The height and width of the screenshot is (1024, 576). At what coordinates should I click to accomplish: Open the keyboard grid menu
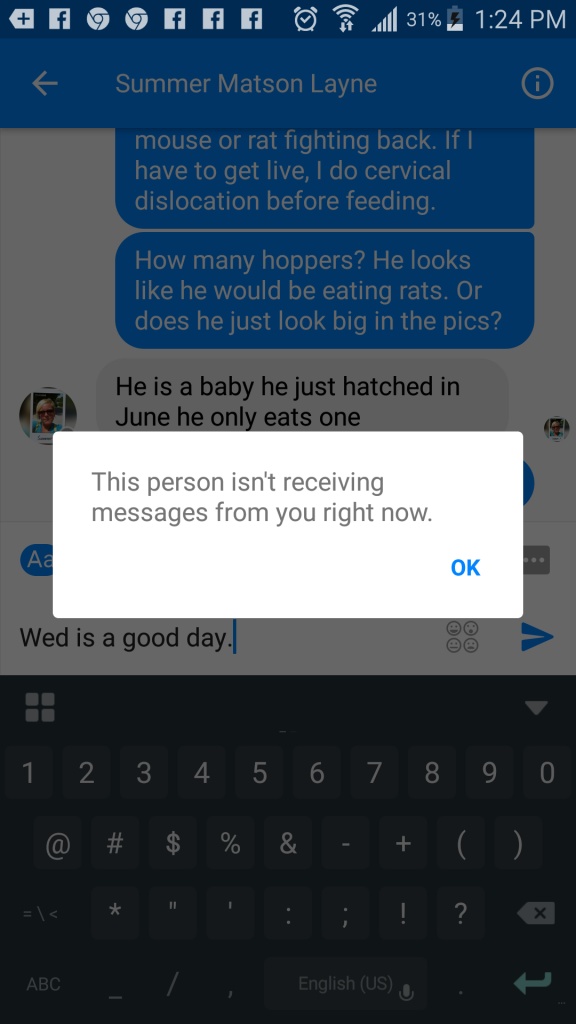click(x=39, y=707)
